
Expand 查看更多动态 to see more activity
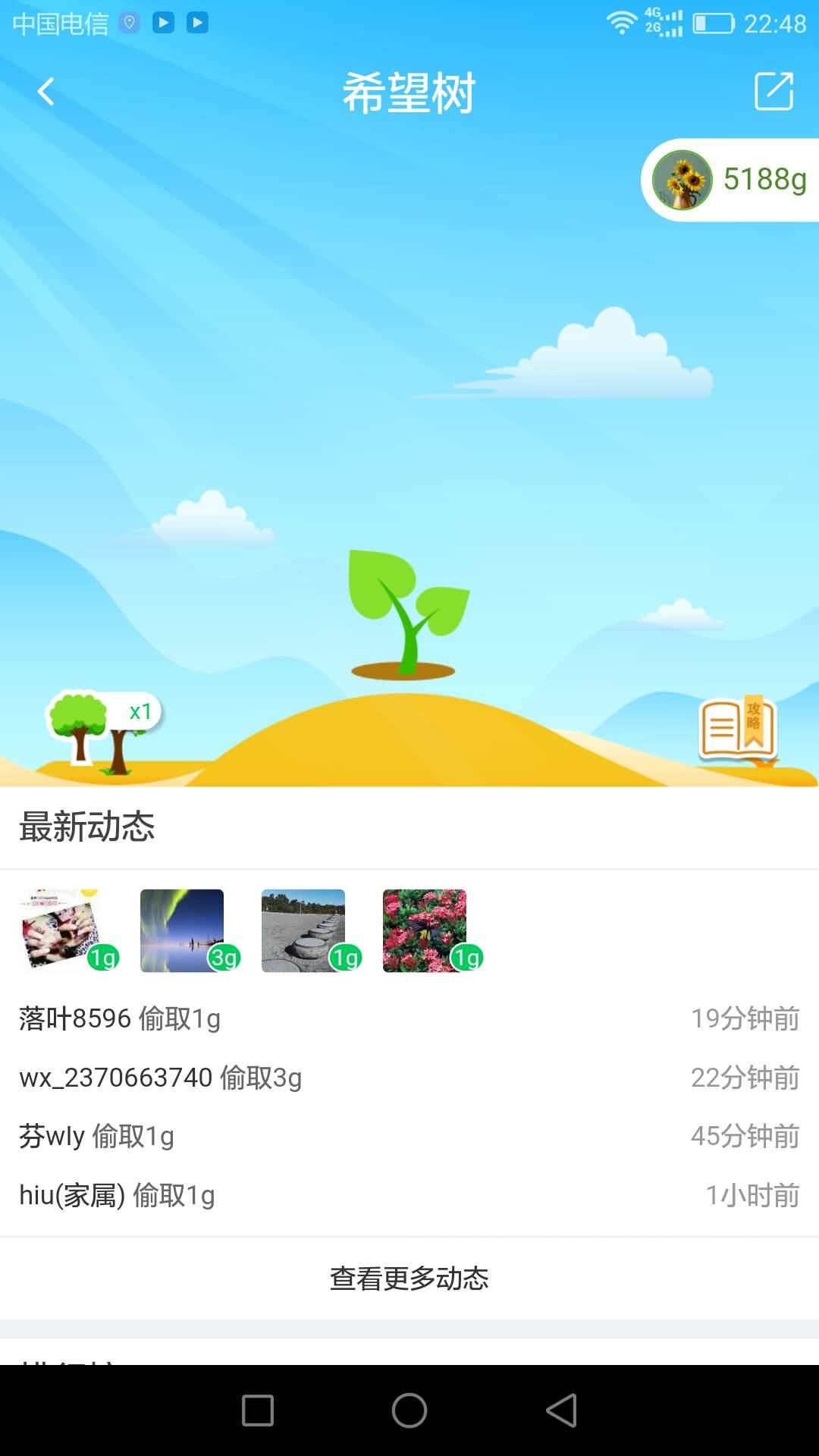click(x=409, y=1279)
